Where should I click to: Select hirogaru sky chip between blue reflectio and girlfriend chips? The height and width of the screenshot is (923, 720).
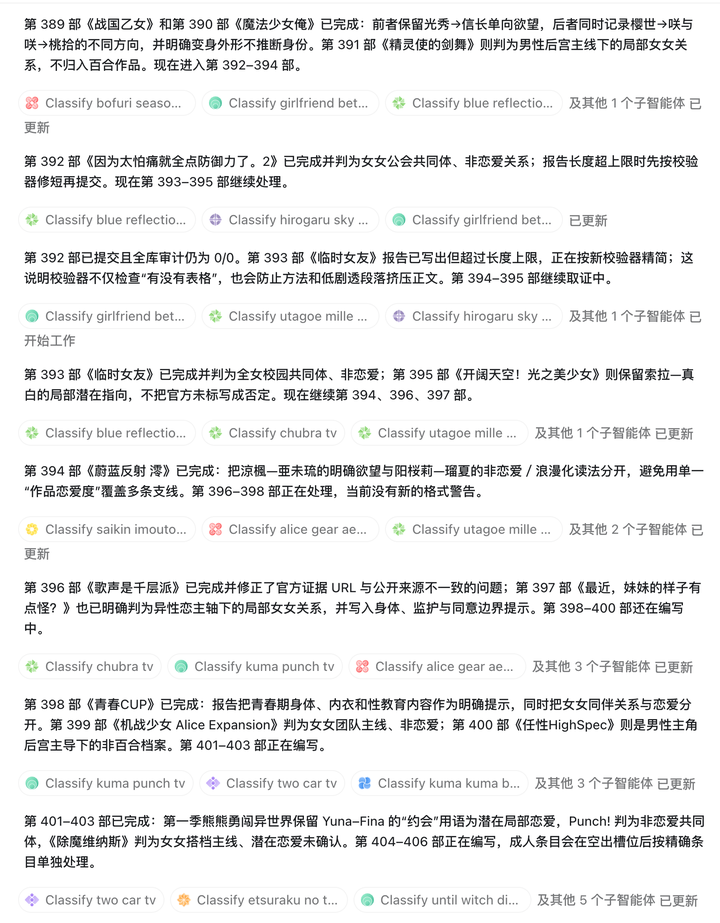(290, 220)
